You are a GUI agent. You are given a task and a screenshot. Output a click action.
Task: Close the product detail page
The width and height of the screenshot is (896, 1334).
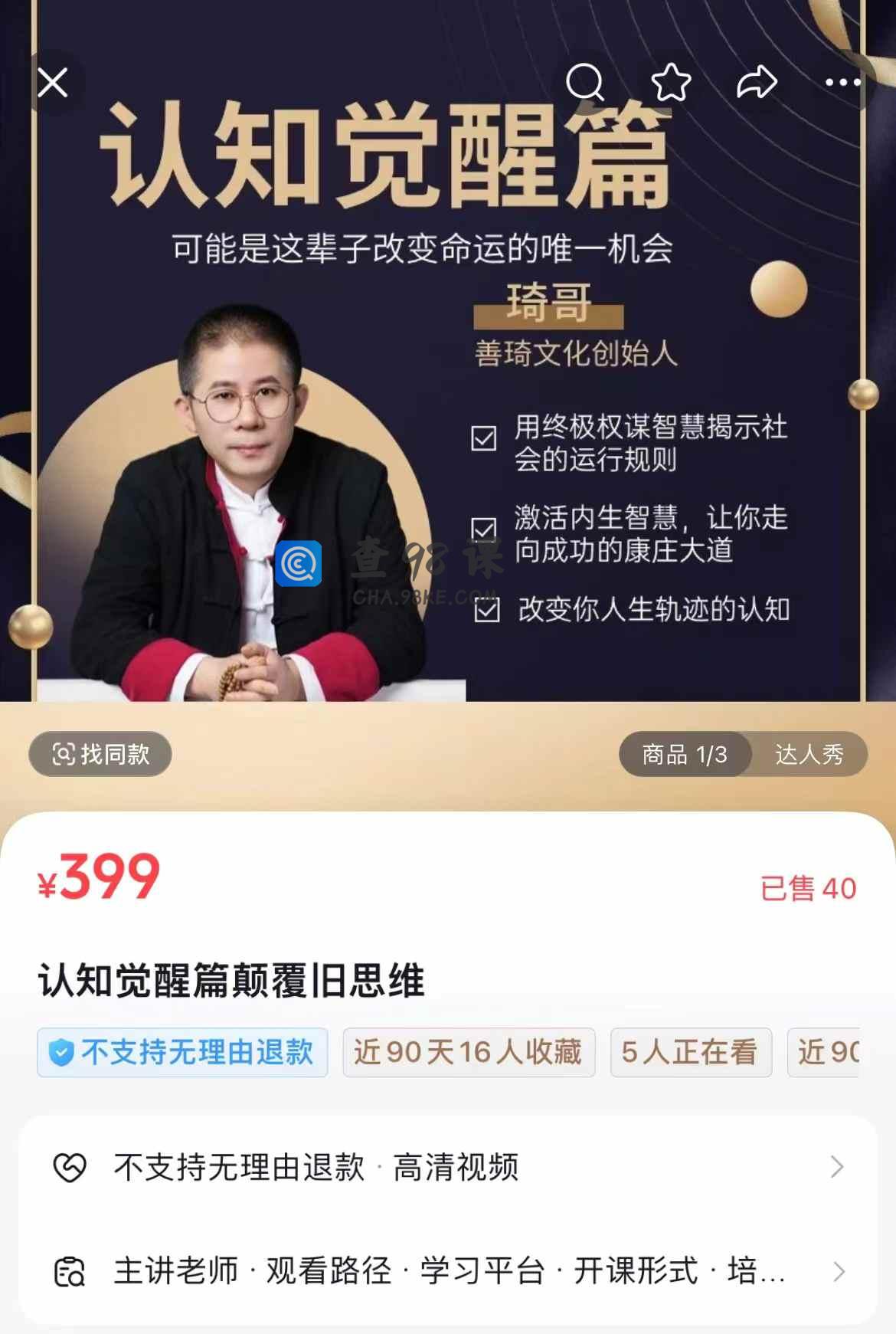[53, 83]
